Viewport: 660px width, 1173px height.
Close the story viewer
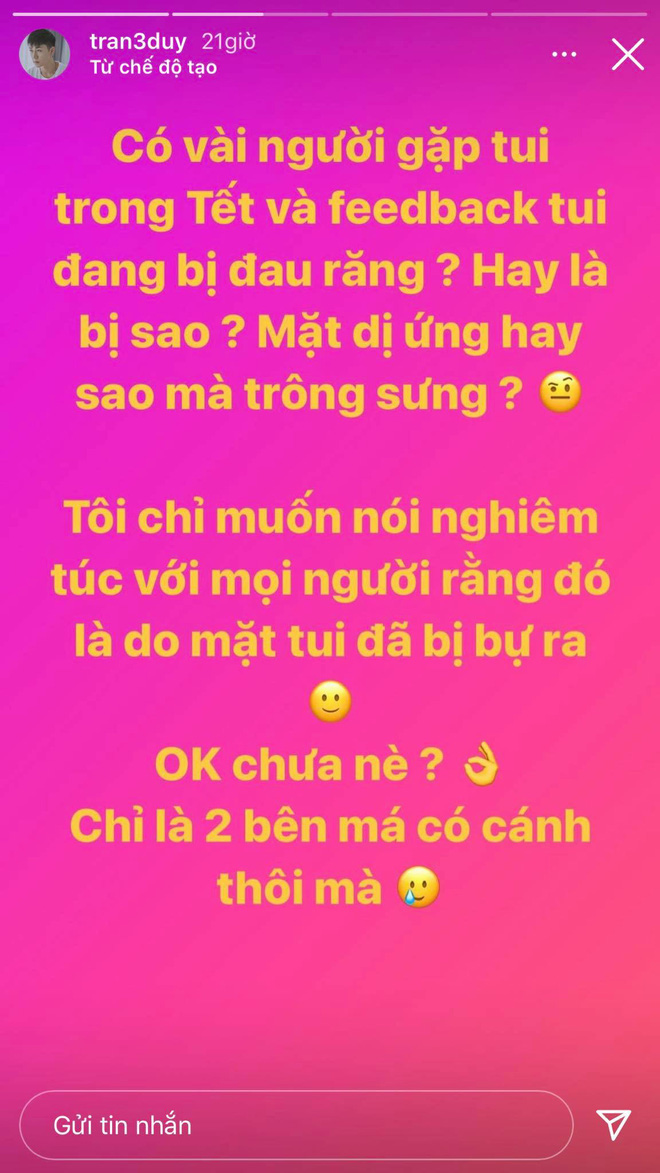click(627, 54)
